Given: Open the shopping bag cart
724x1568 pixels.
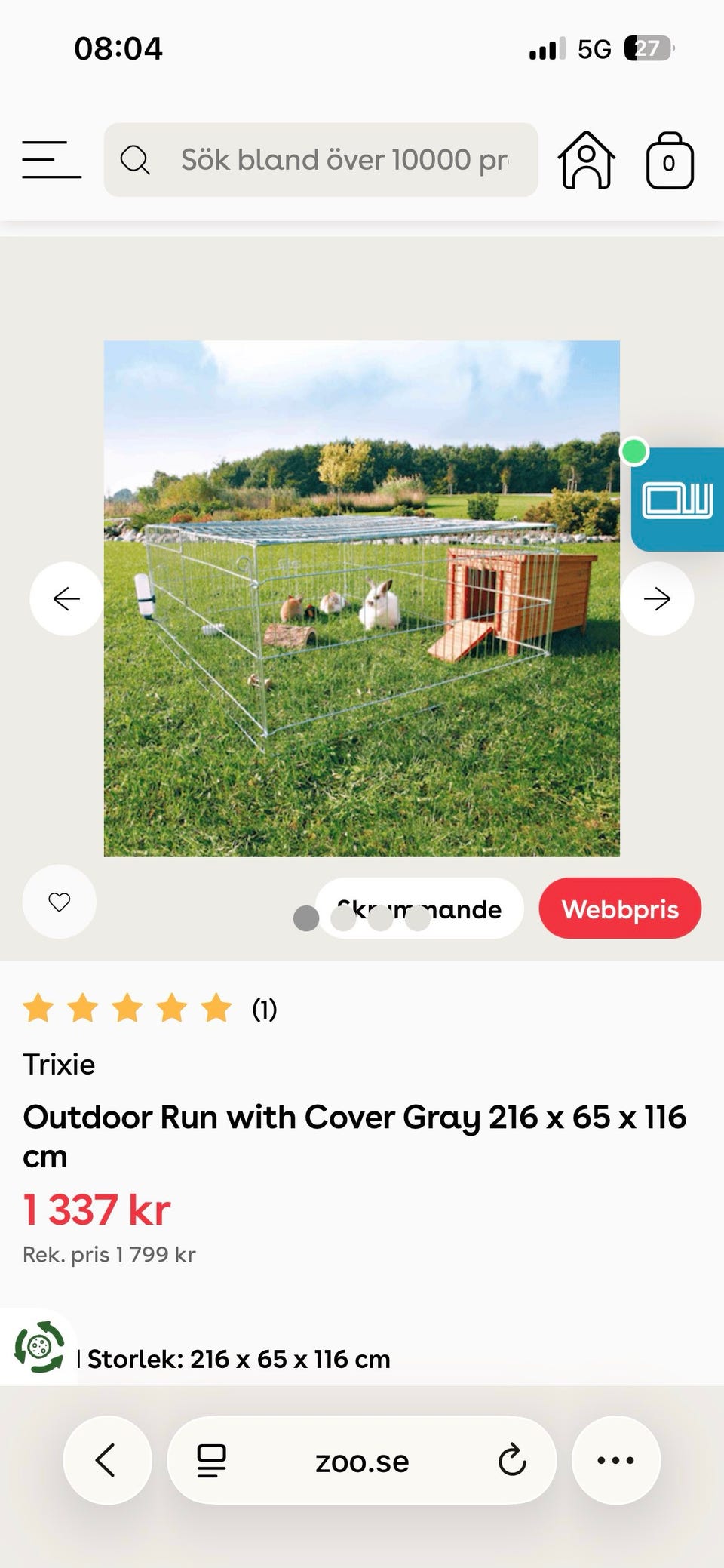Looking at the screenshot, I should click(x=670, y=160).
